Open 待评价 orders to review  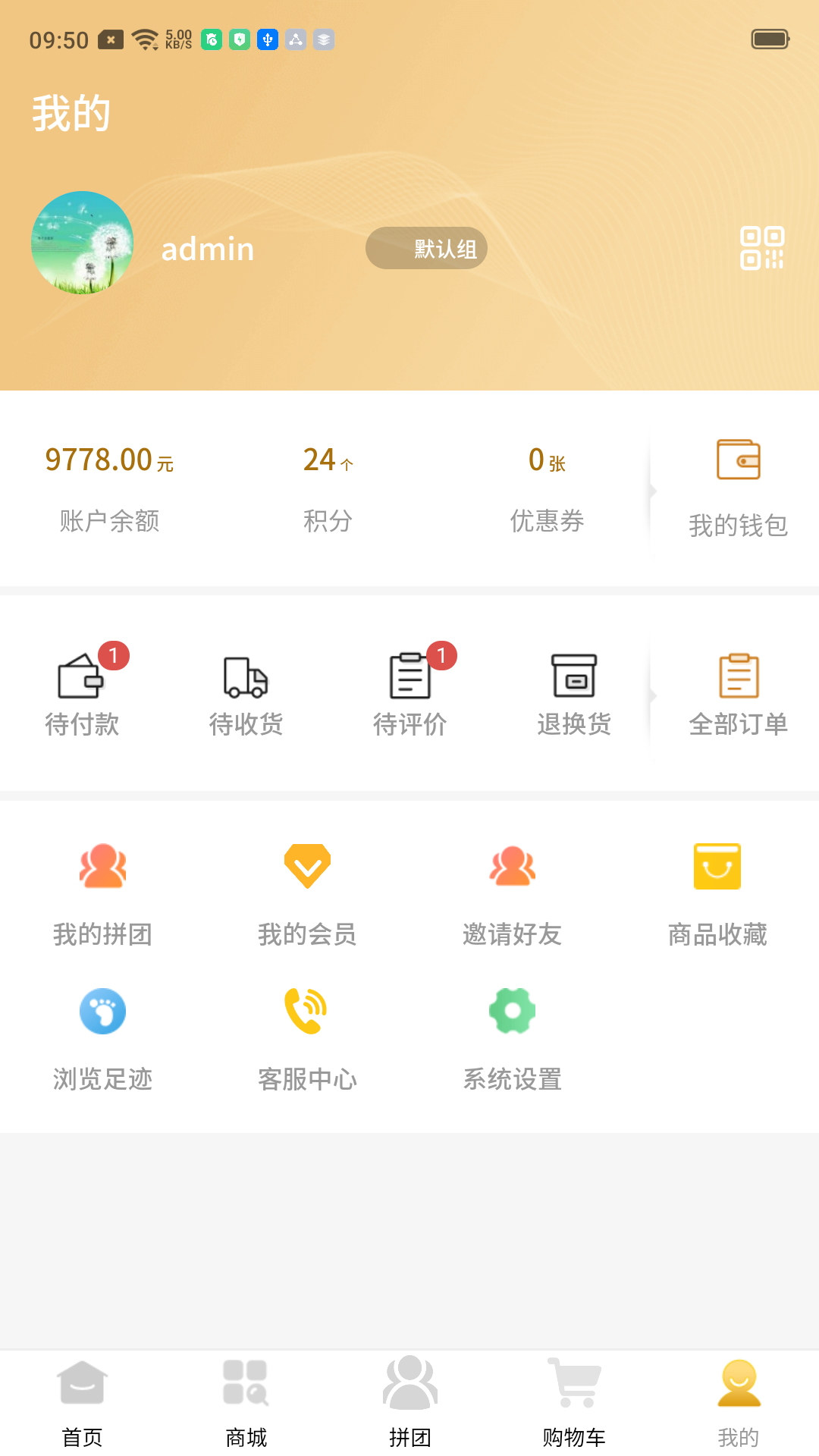click(409, 694)
